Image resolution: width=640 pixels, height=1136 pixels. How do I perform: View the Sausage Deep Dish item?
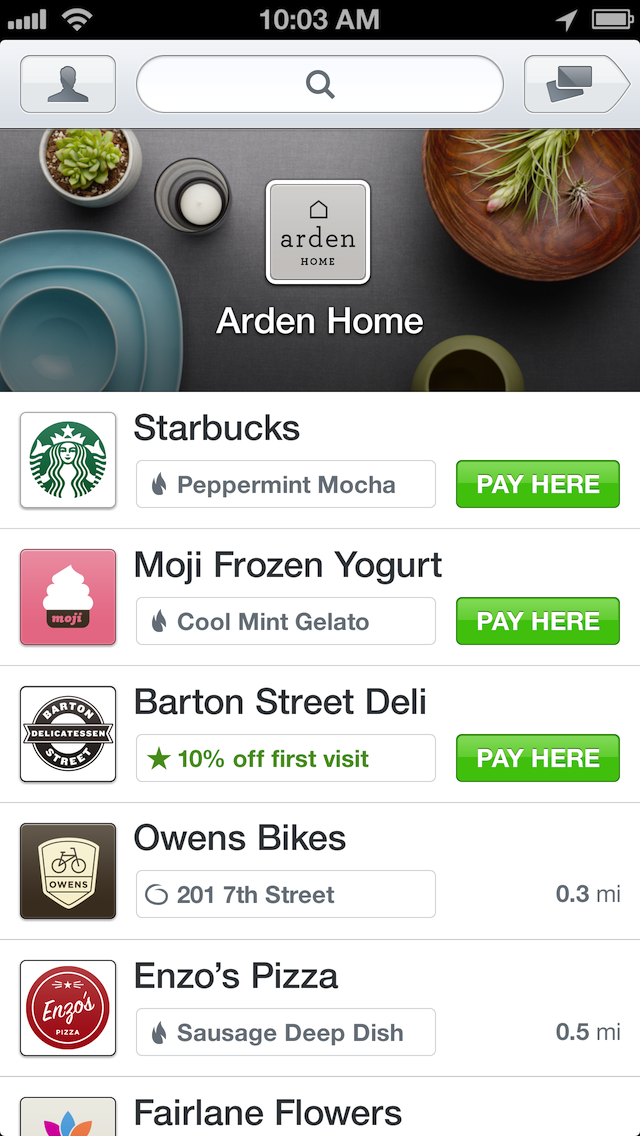pos(286,1033)
